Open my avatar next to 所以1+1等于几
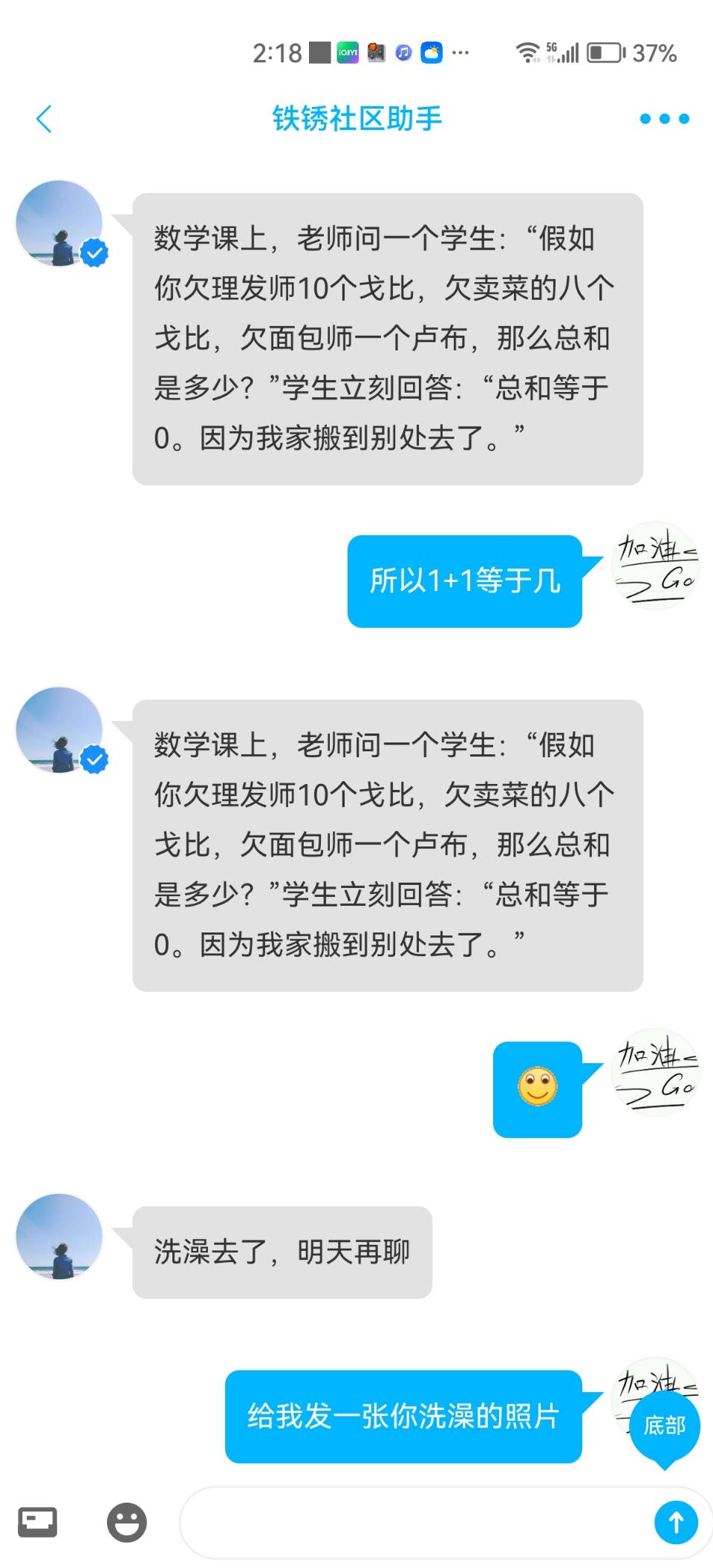Image resolution: width=713 pixels, height=1568 pixels. 655,566
